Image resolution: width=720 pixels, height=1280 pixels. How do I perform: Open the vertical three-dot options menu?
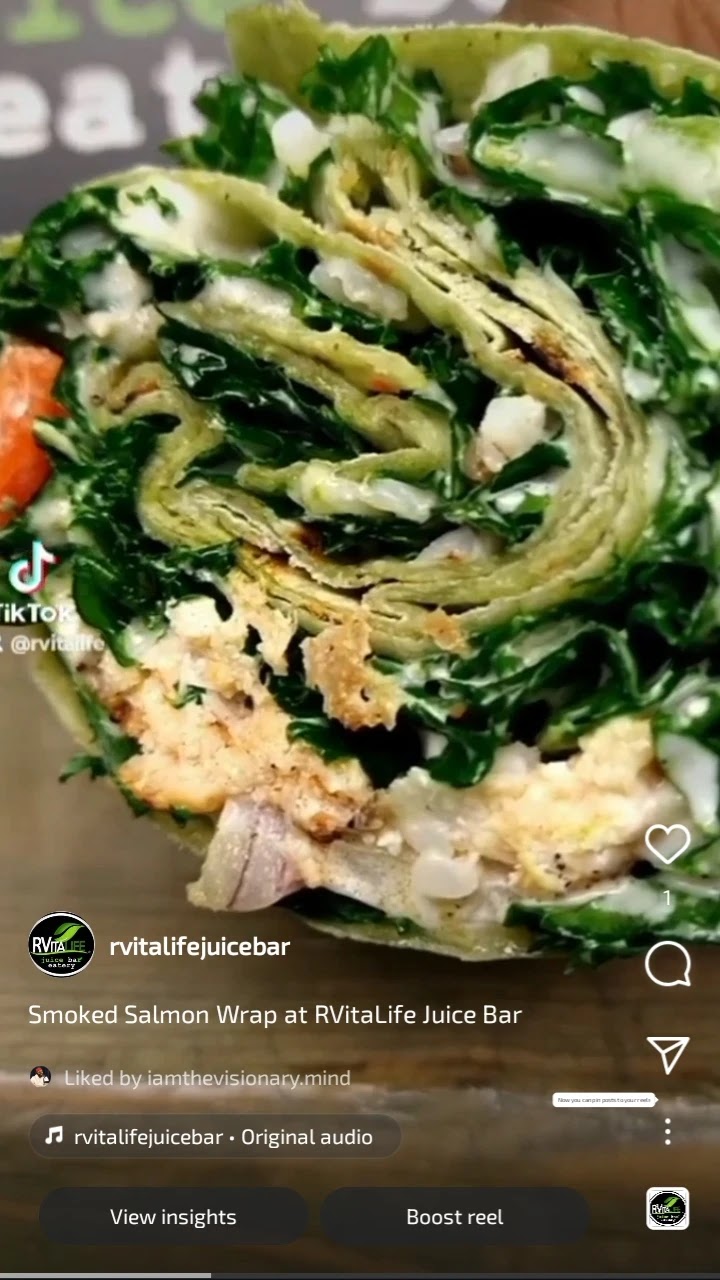(x=668, y=1130)
